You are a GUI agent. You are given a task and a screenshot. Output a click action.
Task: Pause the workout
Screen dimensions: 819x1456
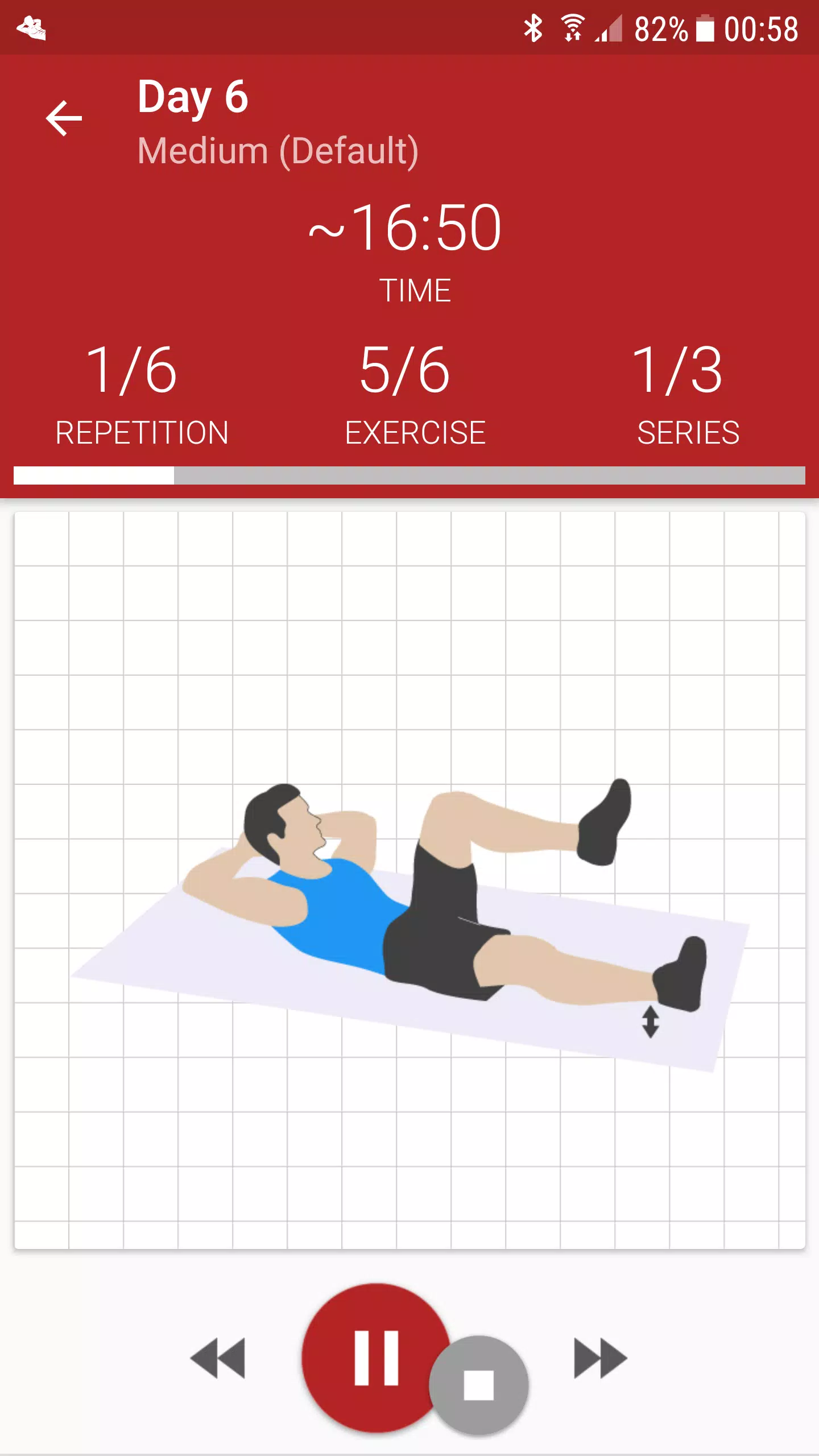pos(376,1358)
